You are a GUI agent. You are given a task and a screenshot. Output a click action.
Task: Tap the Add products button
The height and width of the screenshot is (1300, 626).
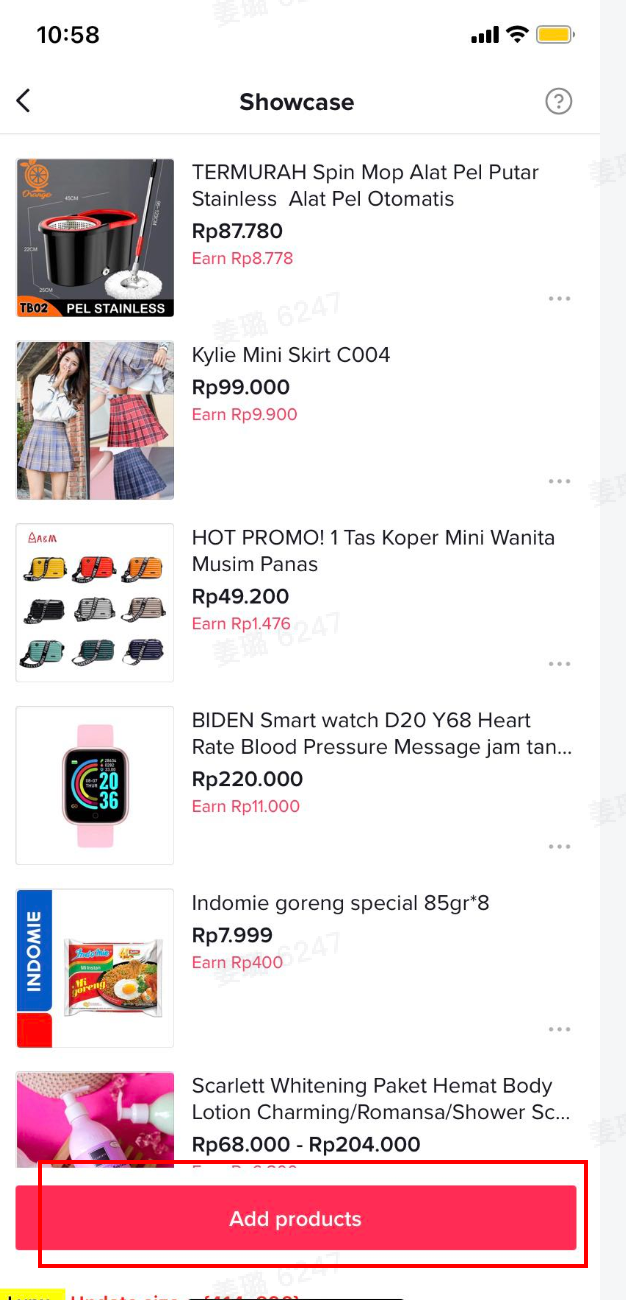pyautogui.click(x=296, y=1218)
